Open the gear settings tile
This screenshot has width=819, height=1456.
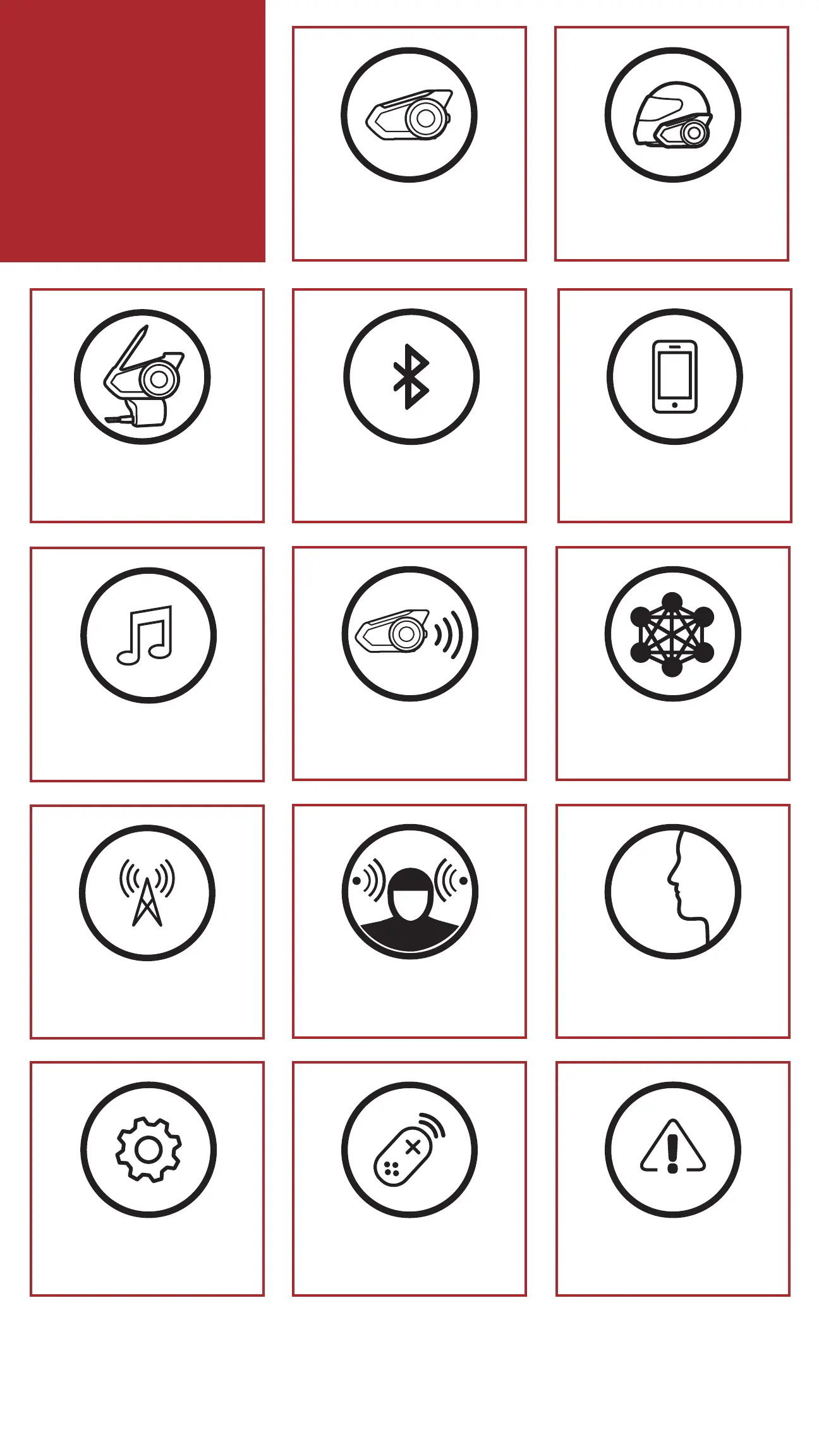point(147,1179)
